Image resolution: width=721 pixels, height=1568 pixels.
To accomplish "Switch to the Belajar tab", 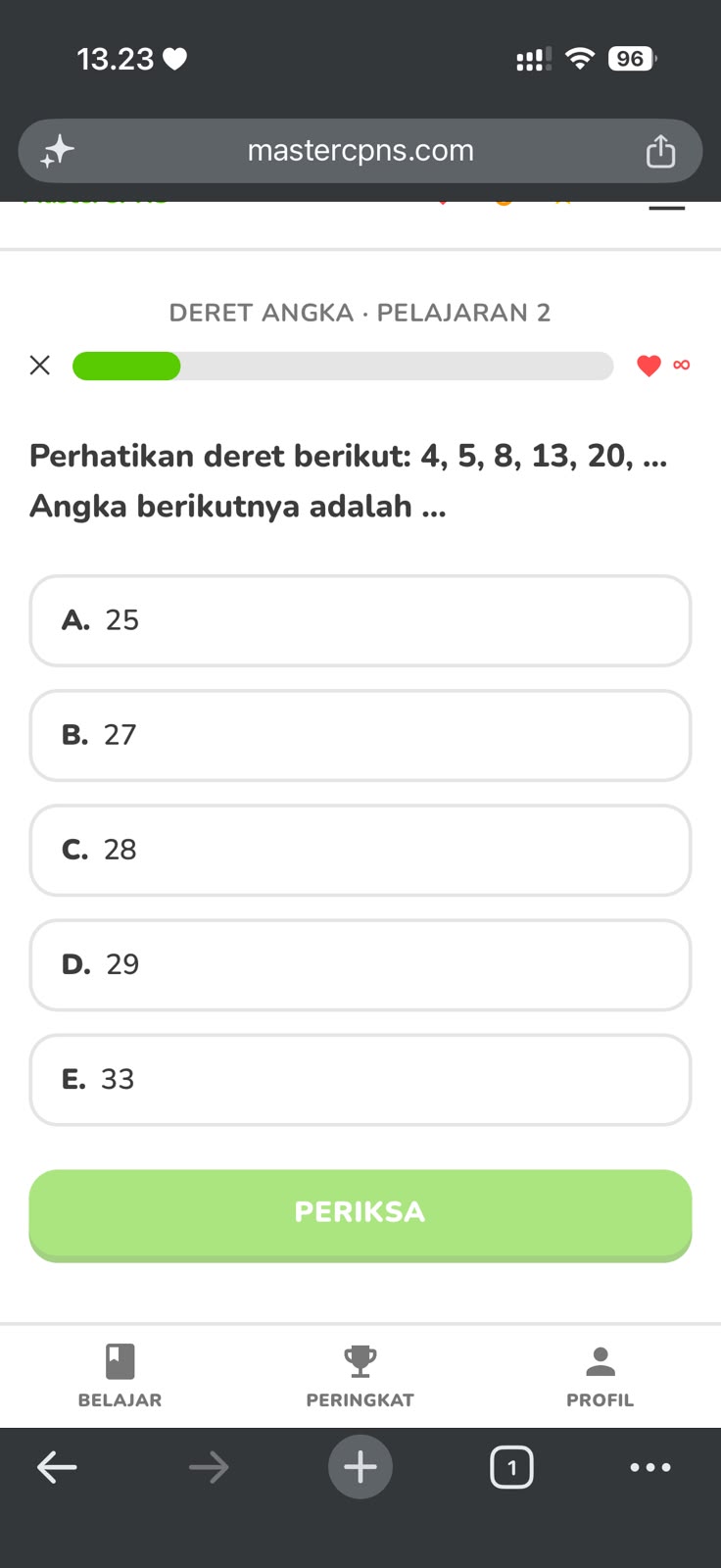I will pos(120,1376).
